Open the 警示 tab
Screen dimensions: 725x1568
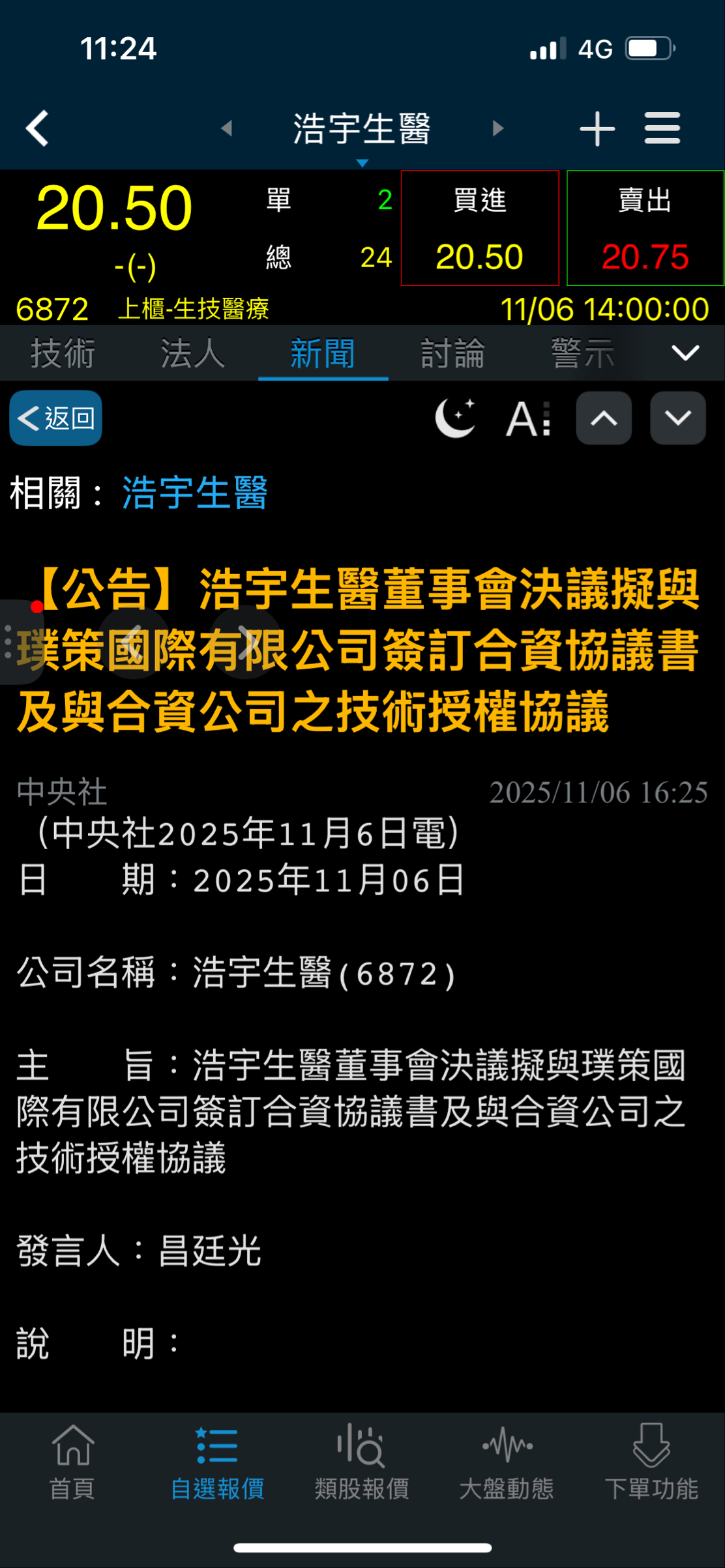(583, 353)
